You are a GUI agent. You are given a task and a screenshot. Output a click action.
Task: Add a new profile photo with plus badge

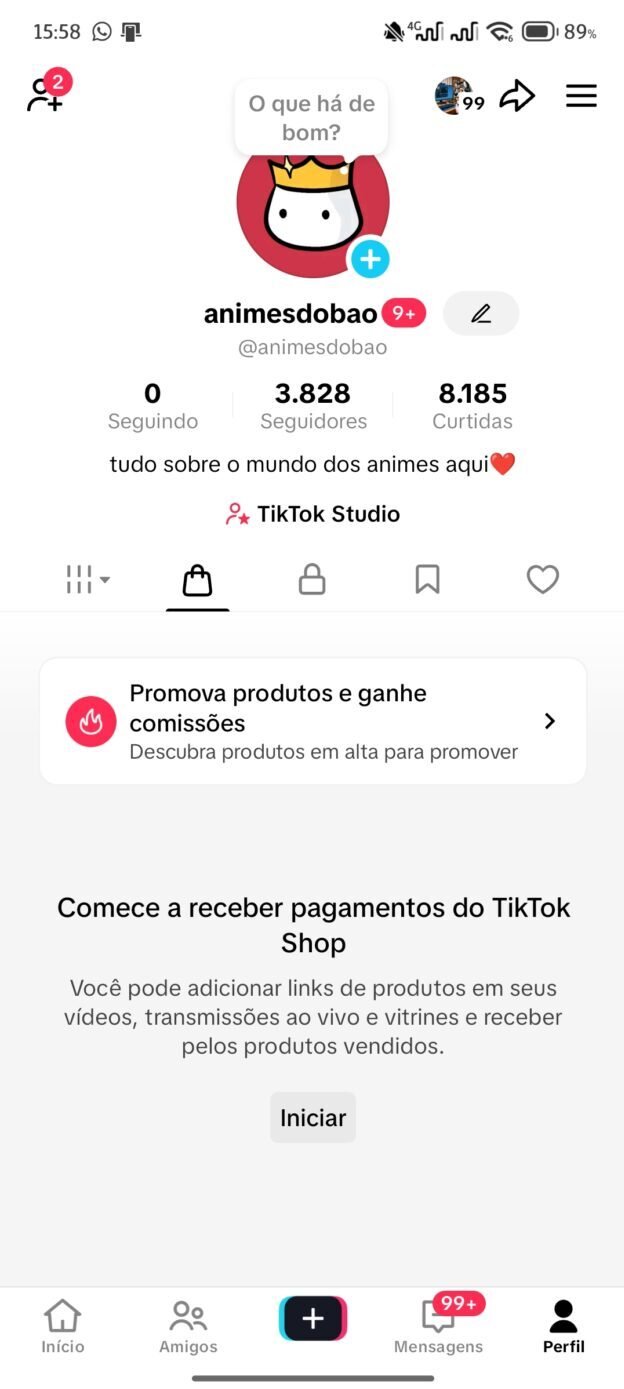(x=370, y=260)
